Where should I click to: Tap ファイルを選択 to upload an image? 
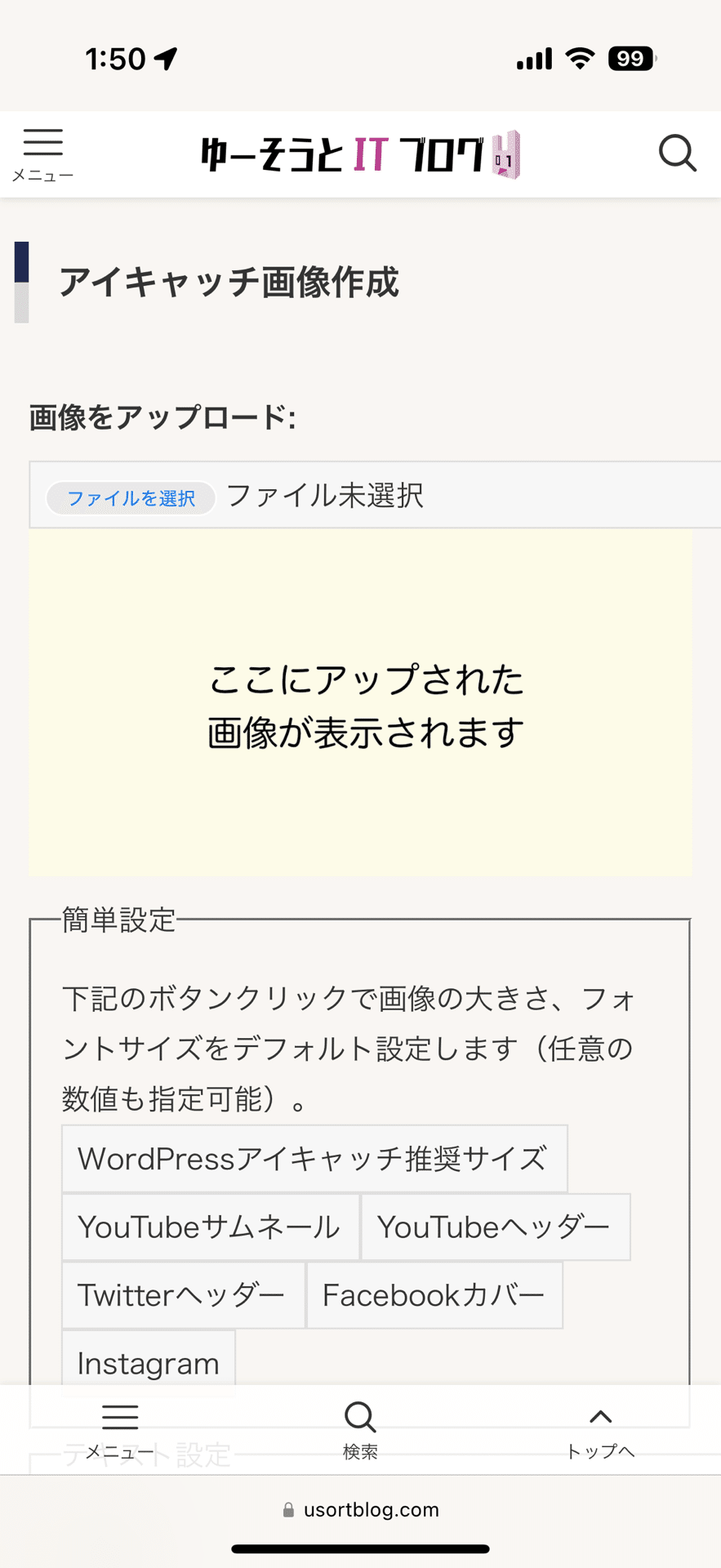tap(131, 498)
